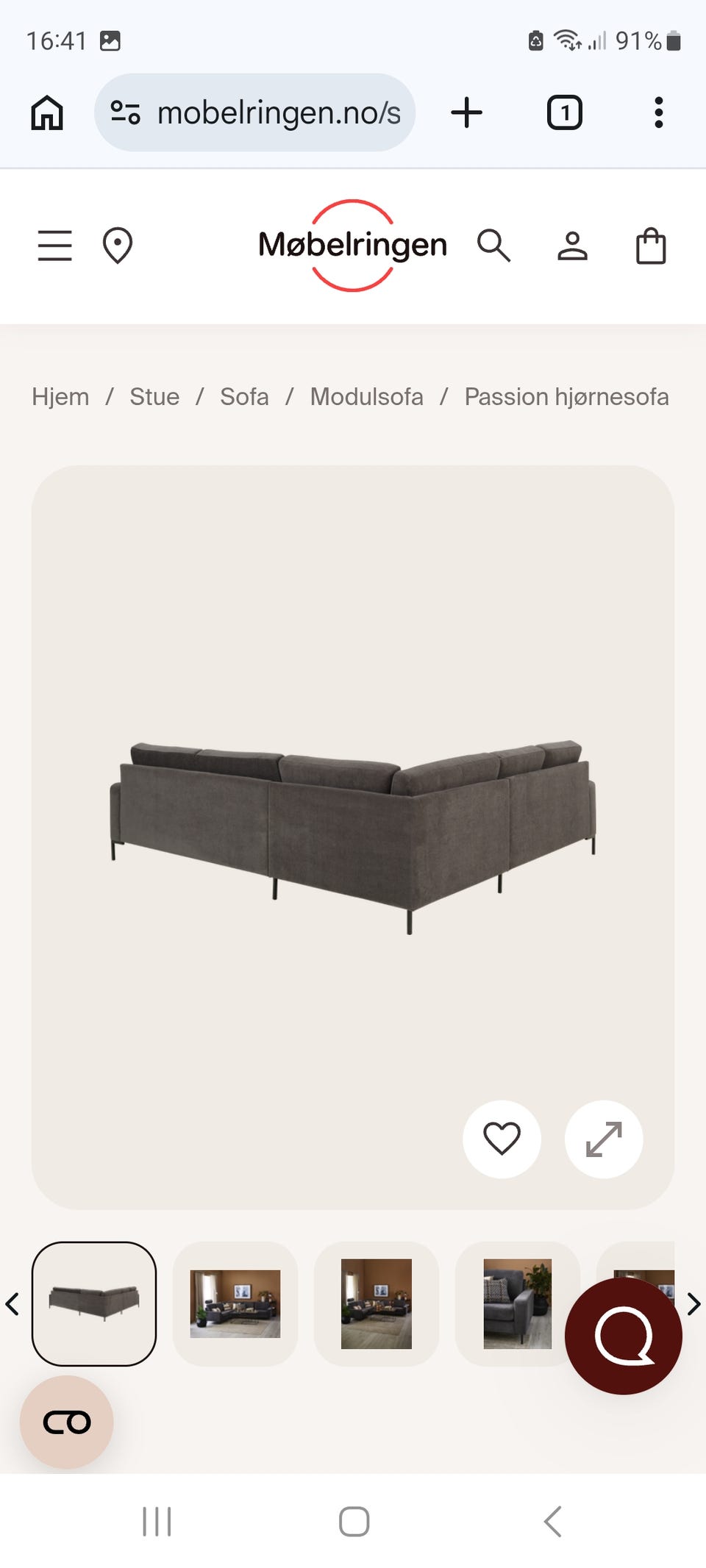Go back with the system back button
Image resolution: width=706 pixels, height=1568 pixels.
[553, 1521]
